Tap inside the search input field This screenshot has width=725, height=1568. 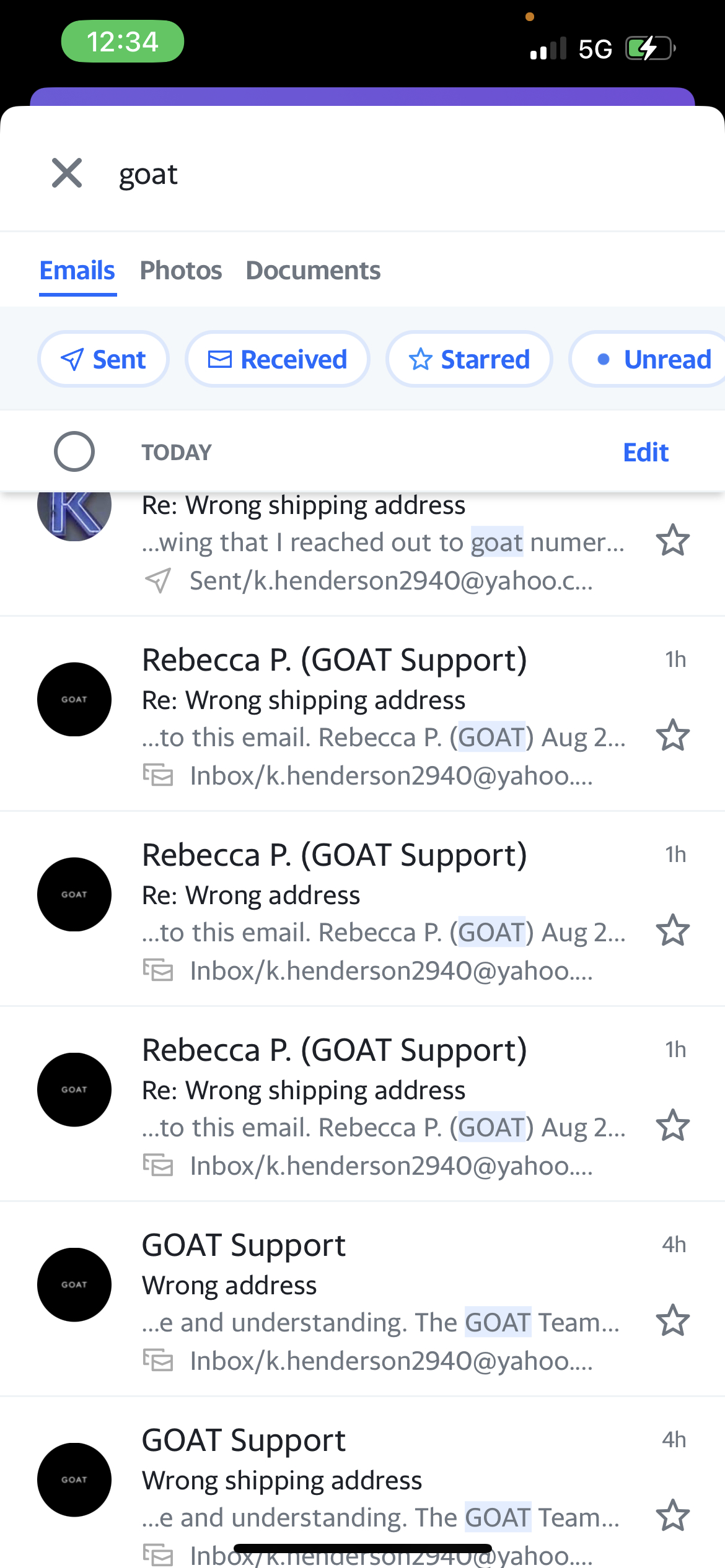310,173
